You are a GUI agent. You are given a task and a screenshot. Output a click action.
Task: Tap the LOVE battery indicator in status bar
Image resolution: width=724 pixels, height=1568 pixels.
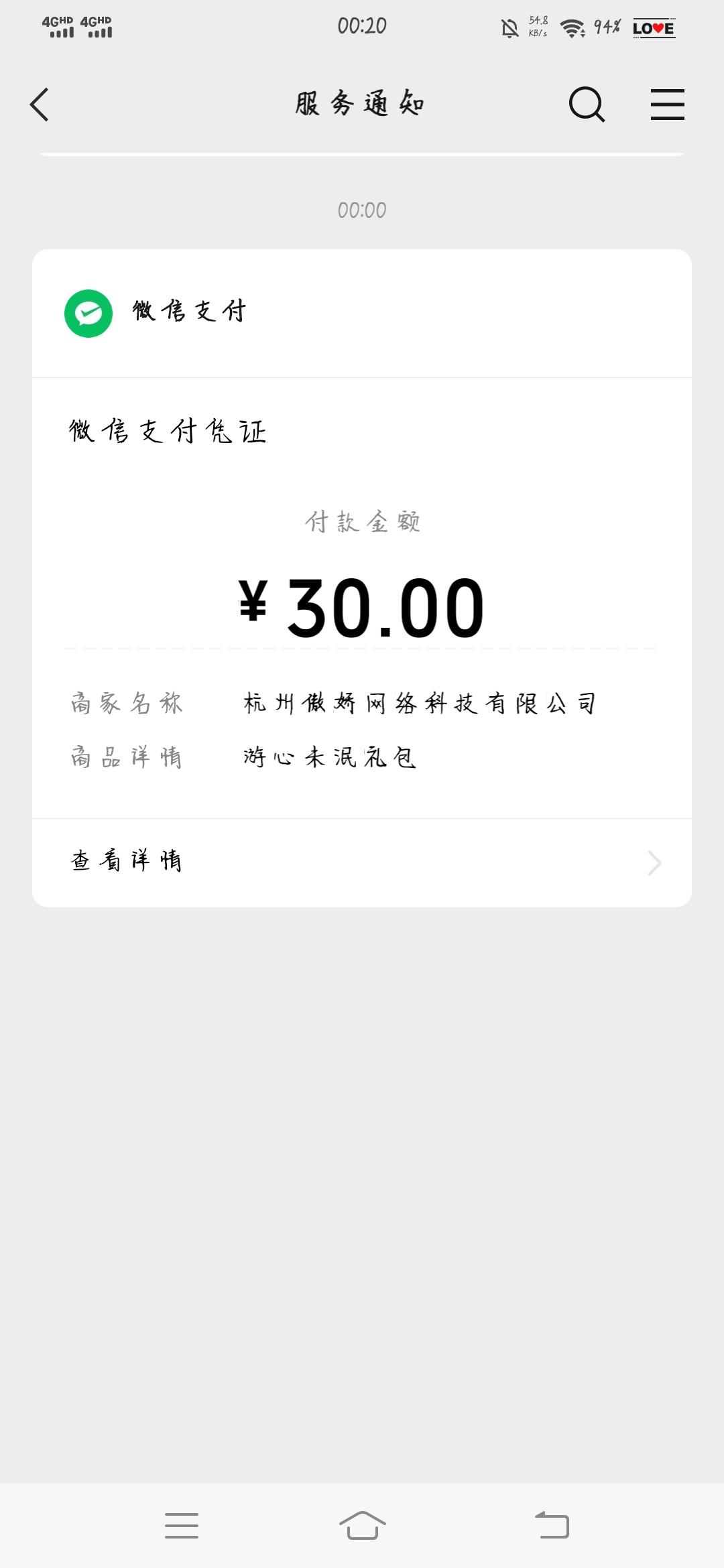[654, 27]
